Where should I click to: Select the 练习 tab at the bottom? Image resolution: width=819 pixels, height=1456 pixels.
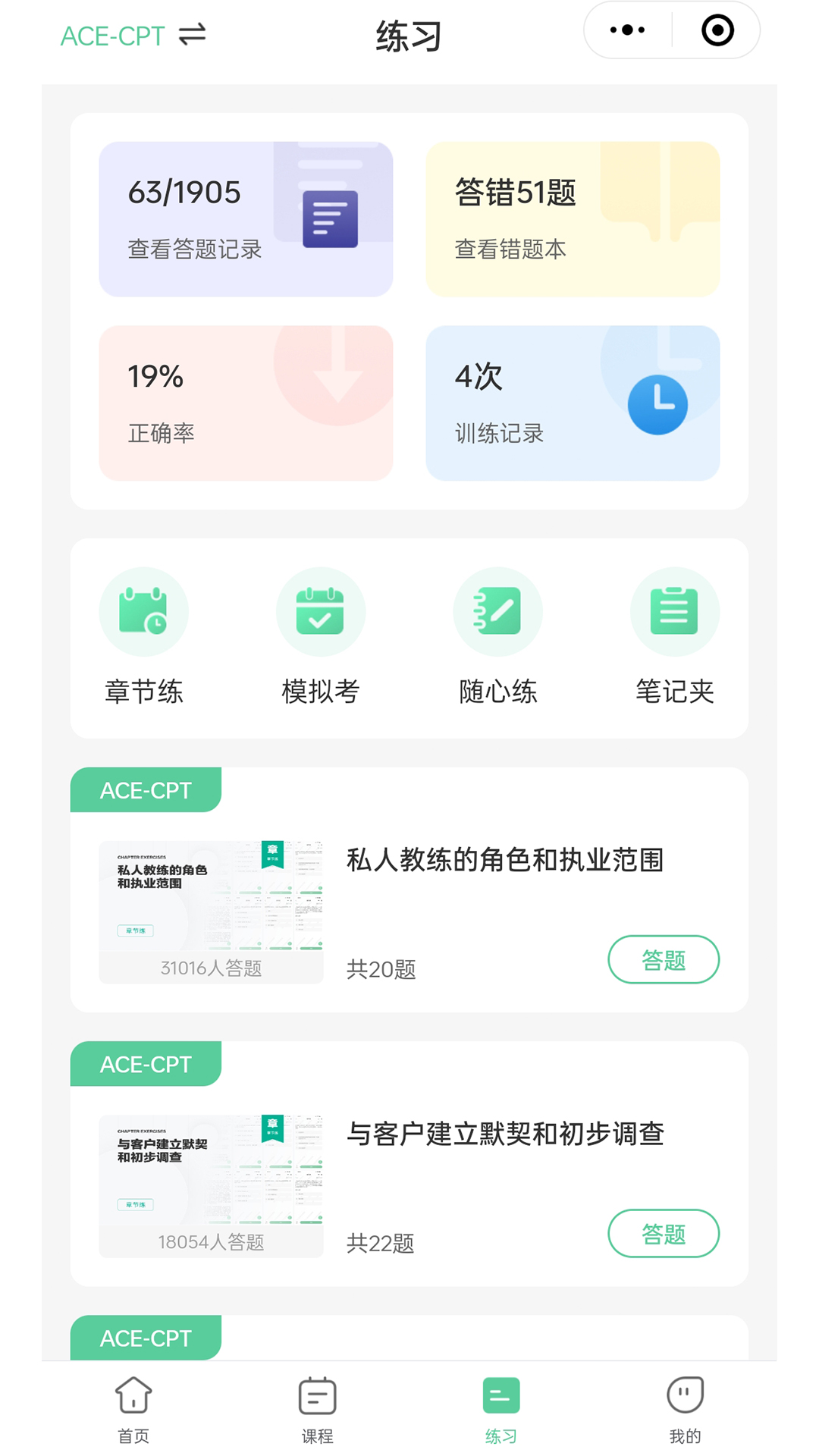(500, 1395)
